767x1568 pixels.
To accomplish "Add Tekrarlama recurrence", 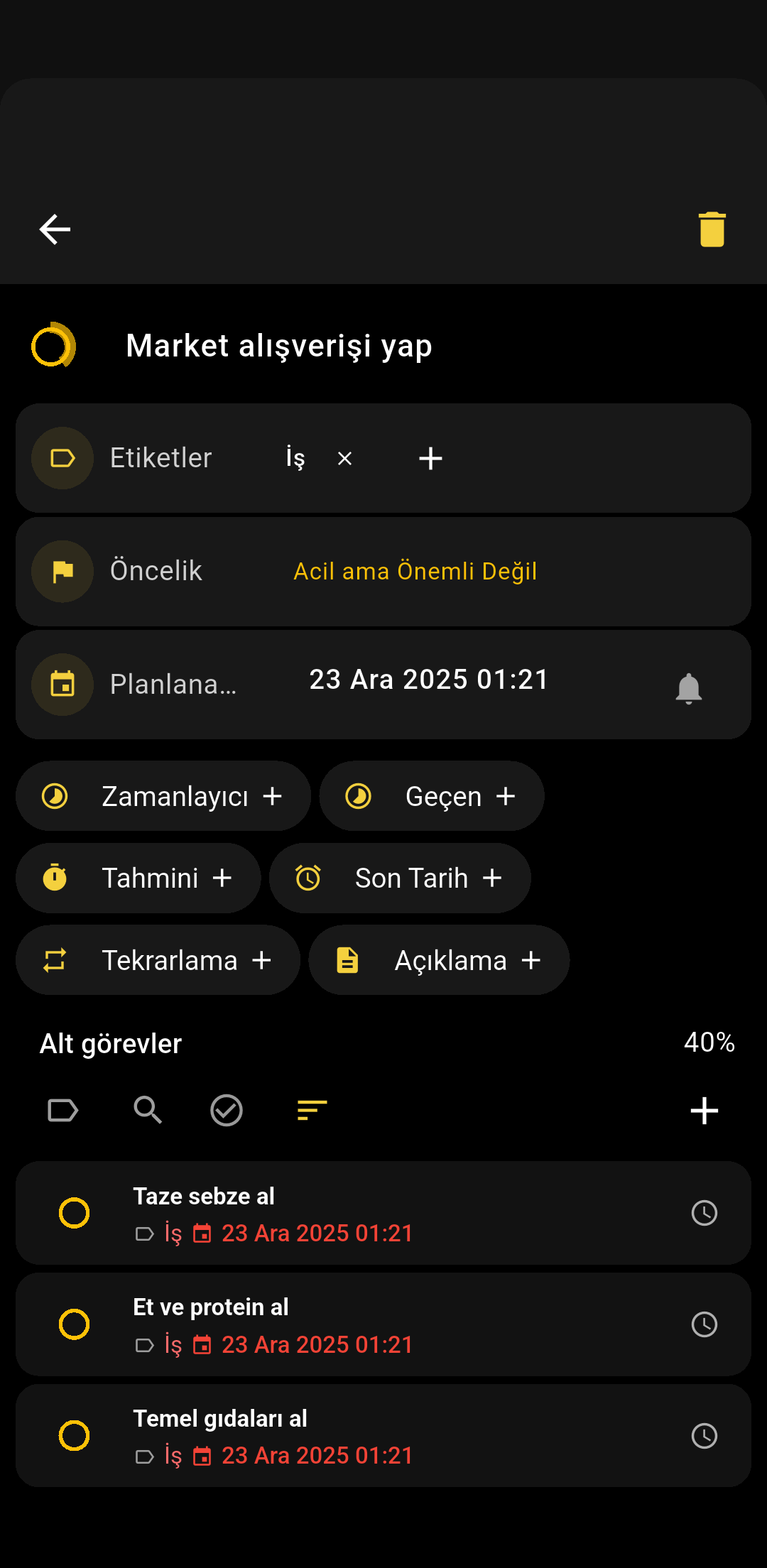I will (x=158, y=960).
